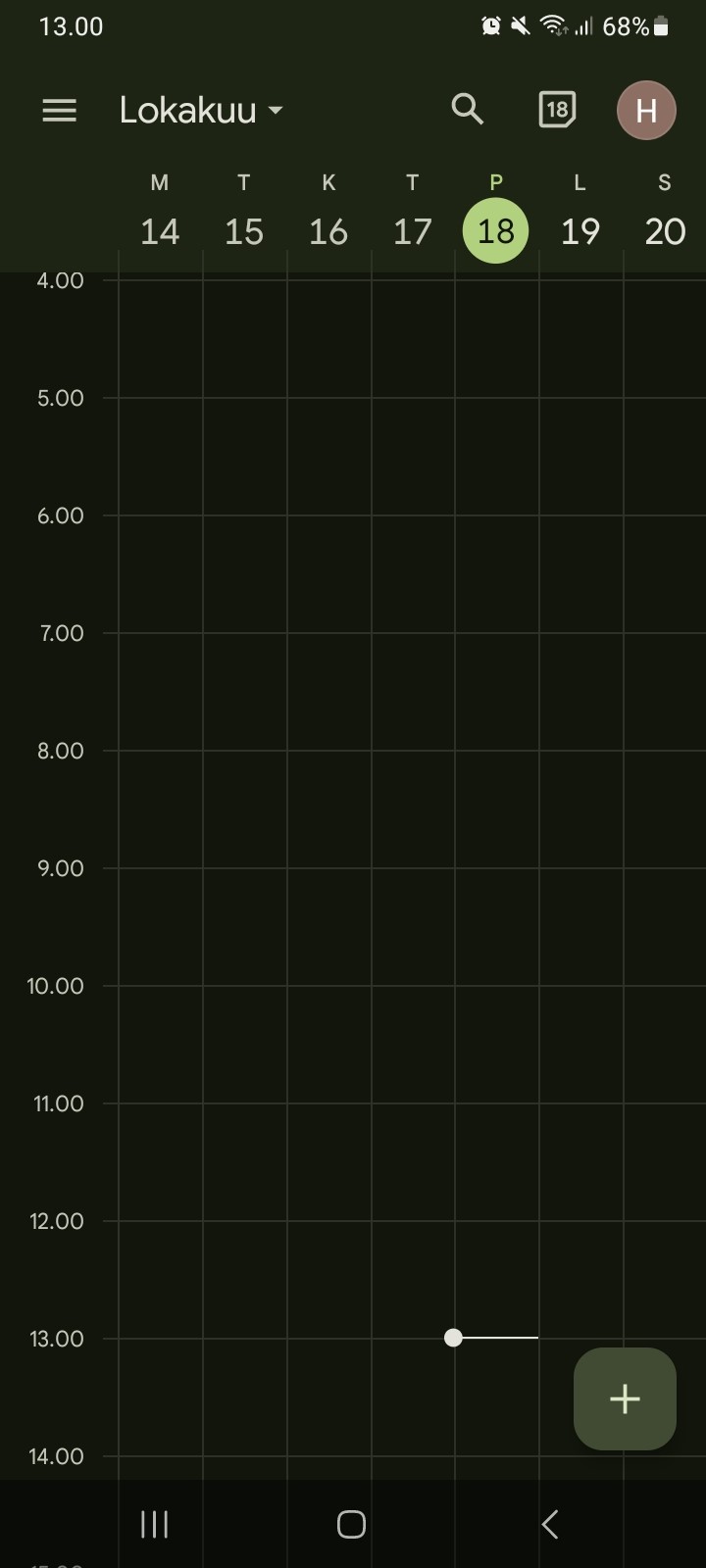
Task: Open the account profile avatar H
Action: 646,110
